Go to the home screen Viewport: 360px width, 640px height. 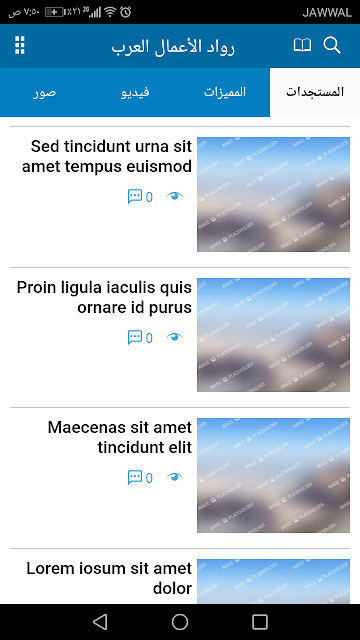[x=180, y=622]
